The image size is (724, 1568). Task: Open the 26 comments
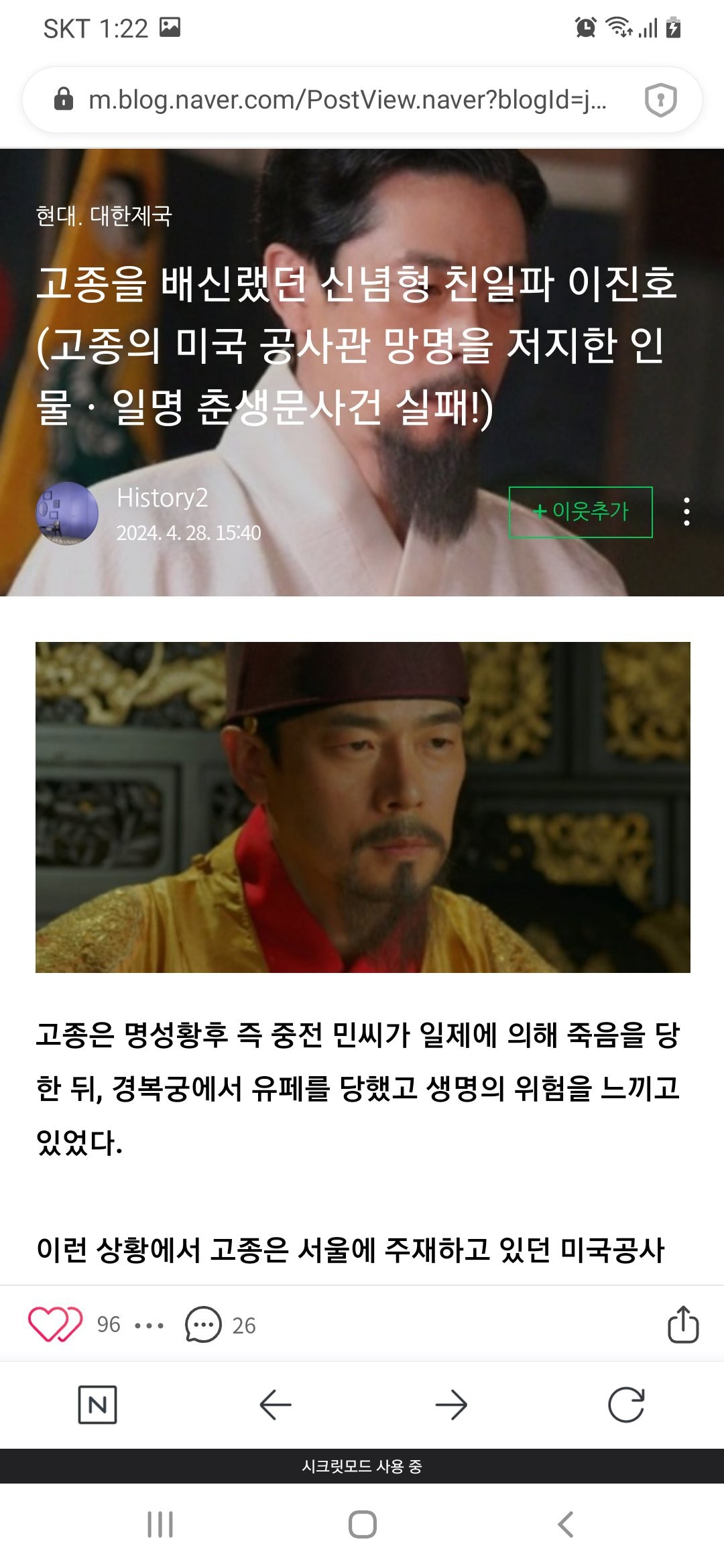point(220,1325)
